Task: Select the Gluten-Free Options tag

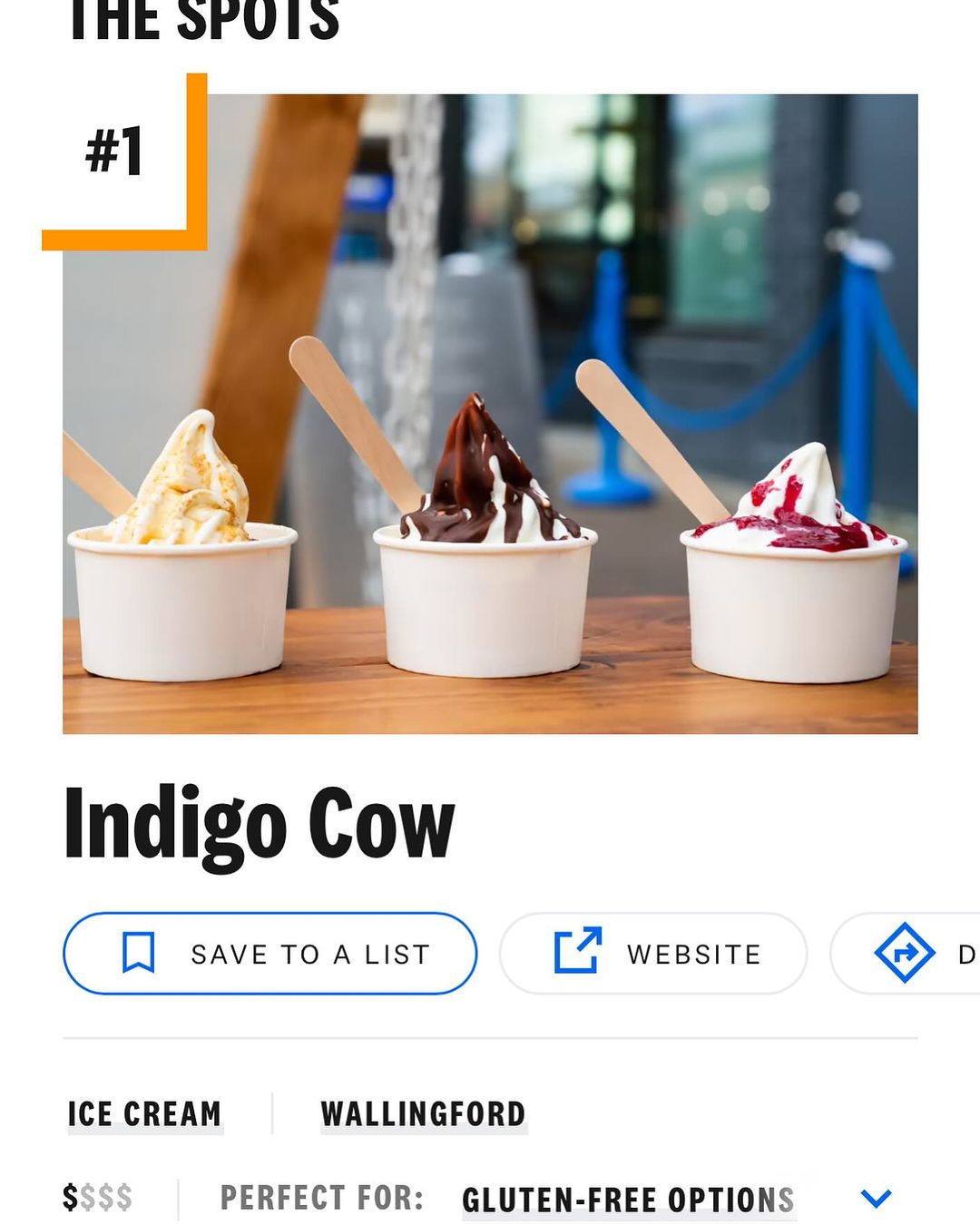Action: 629,1200
